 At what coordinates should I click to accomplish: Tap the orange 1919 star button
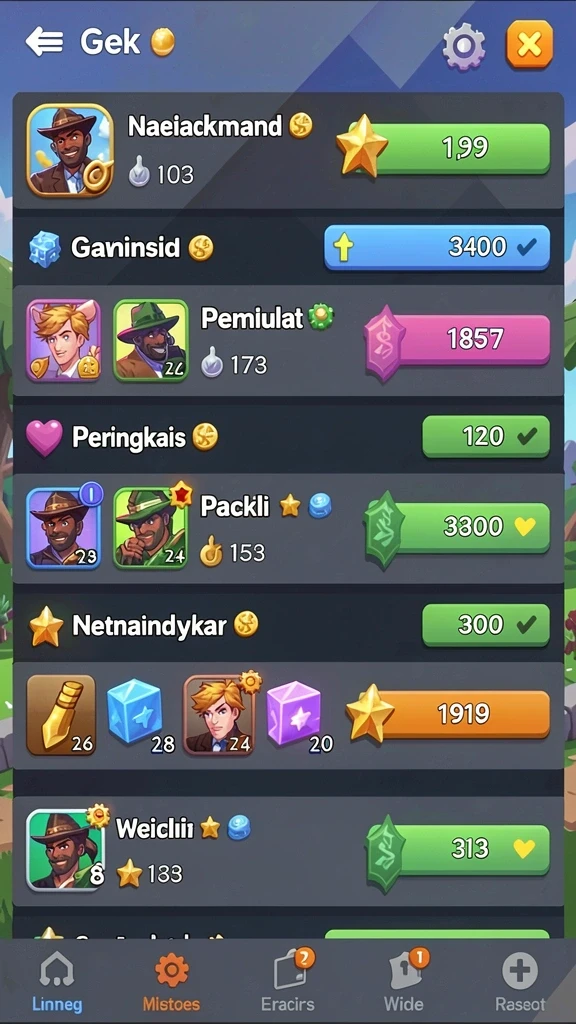(448, 714)
